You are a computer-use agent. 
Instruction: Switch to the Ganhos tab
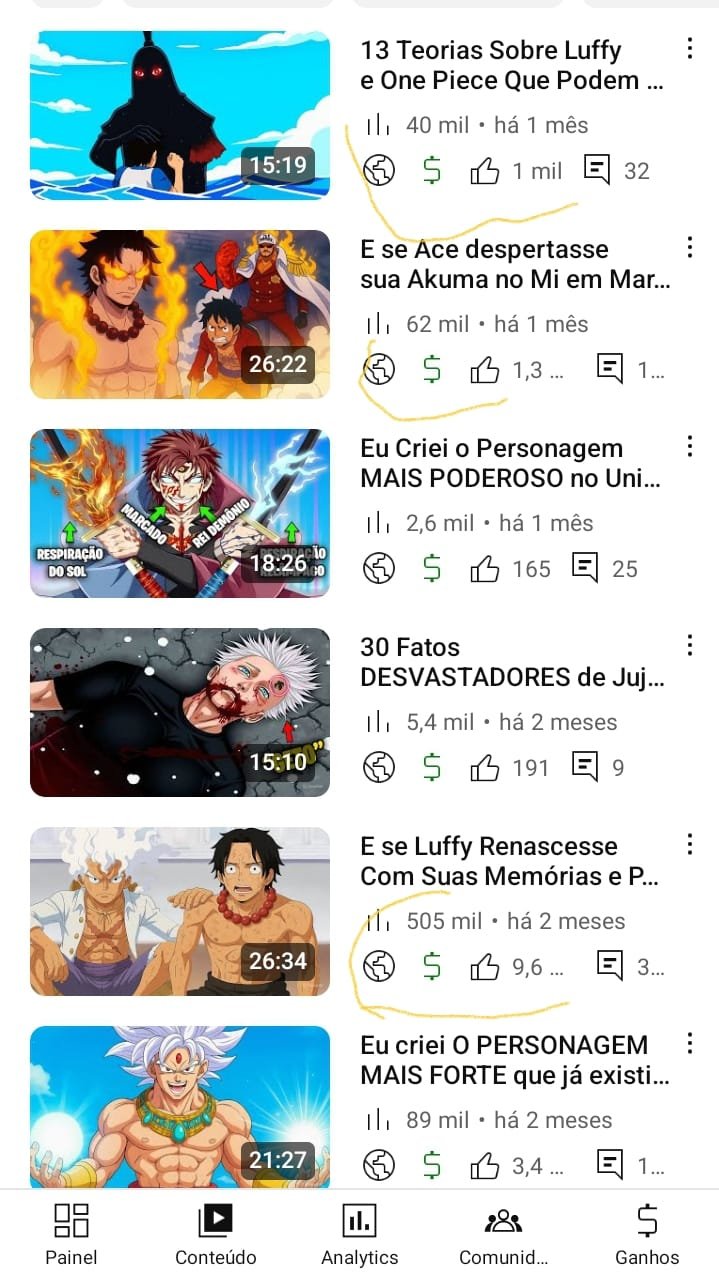point(647,1235)
